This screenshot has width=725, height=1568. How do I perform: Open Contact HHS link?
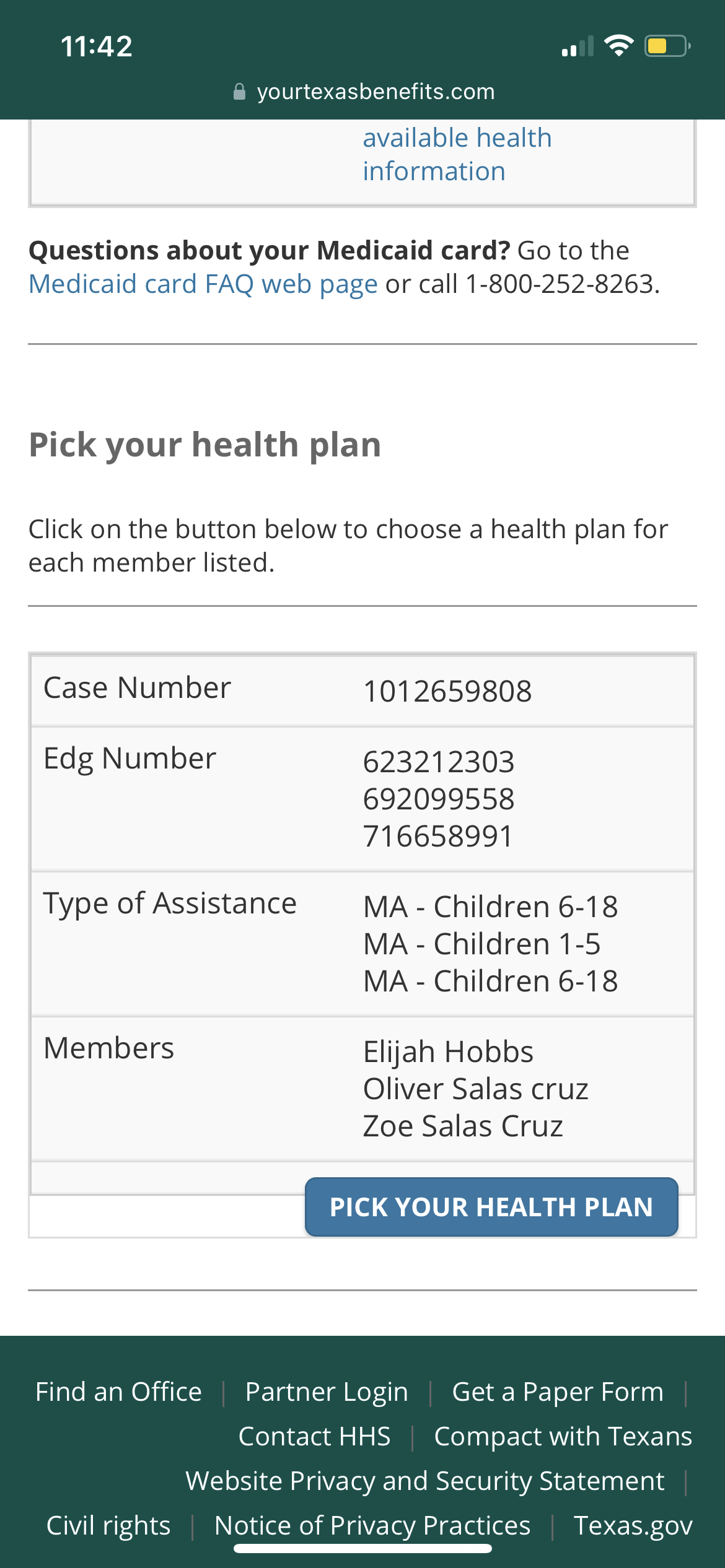tap(315, 1437)
